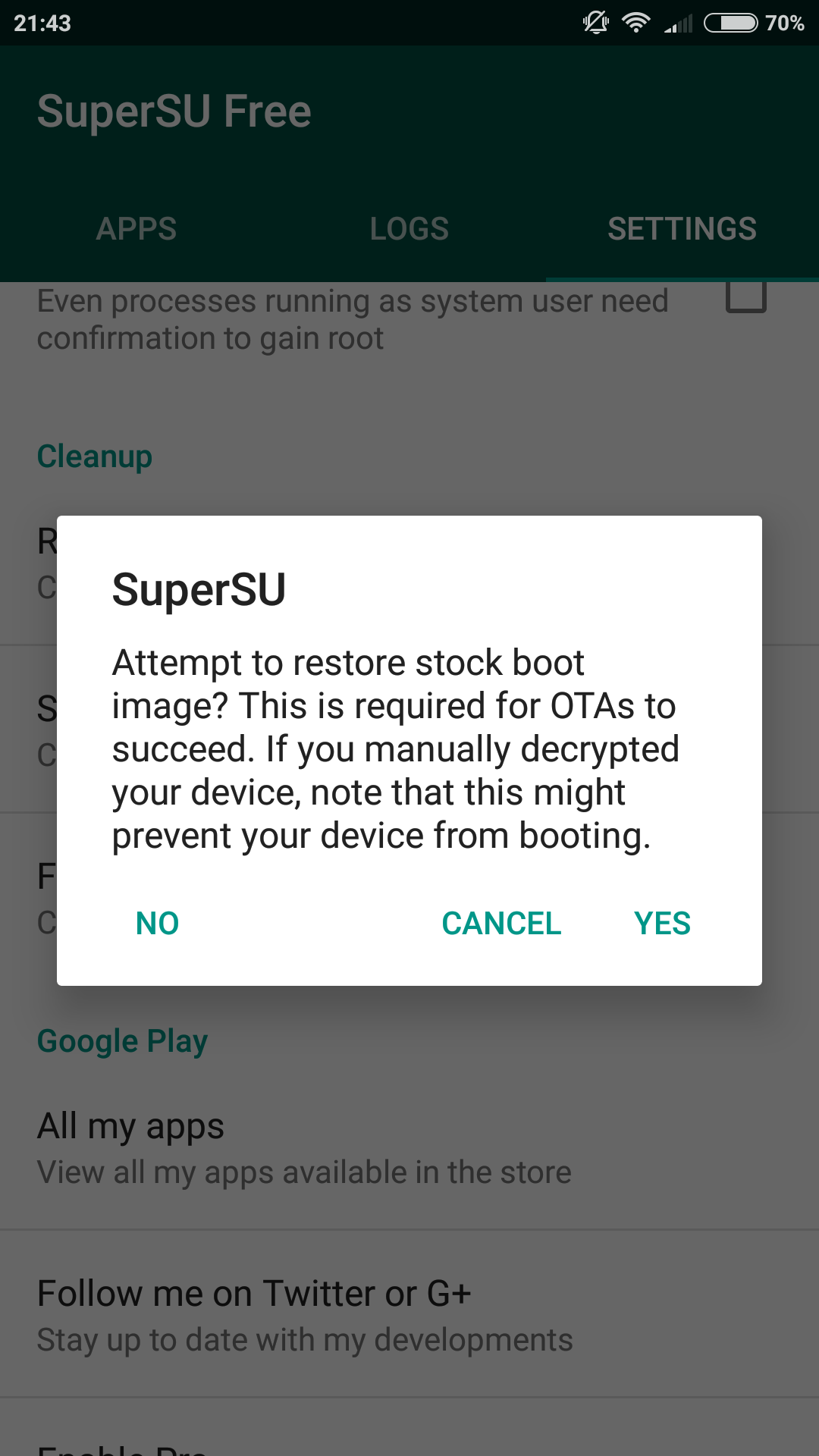Cancel the SuperSU dialog
Viewport: 819px width, 1456px height.
501,923
